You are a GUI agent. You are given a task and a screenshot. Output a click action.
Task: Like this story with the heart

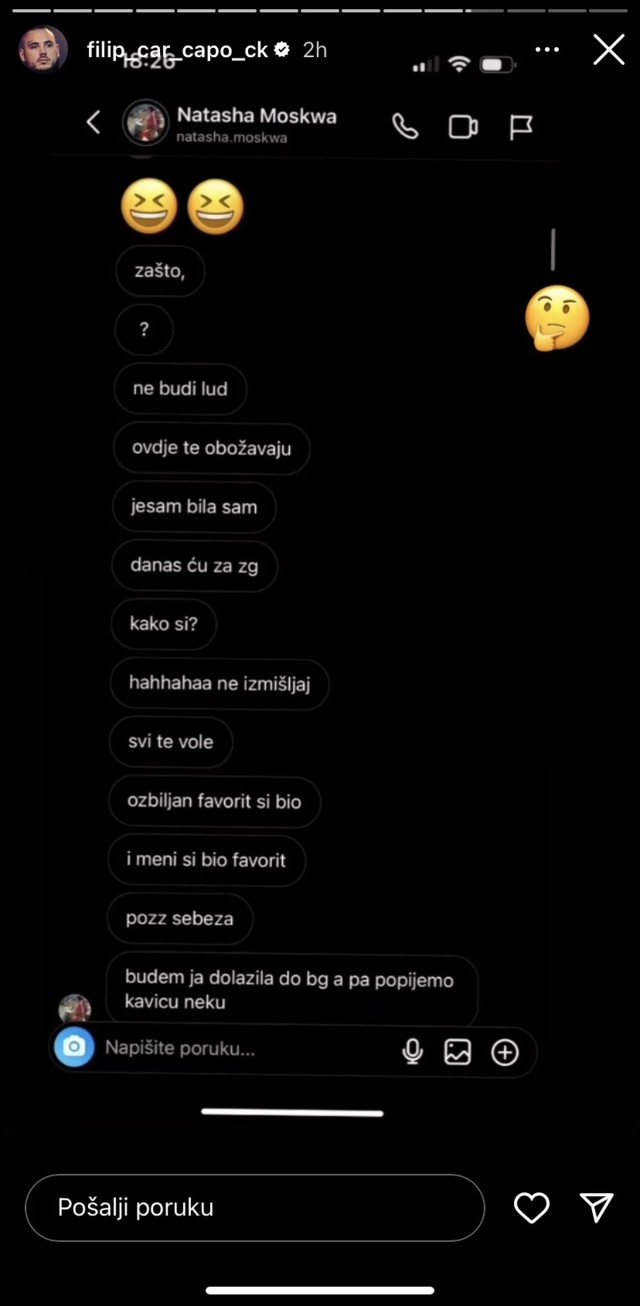click(531, 1208)
